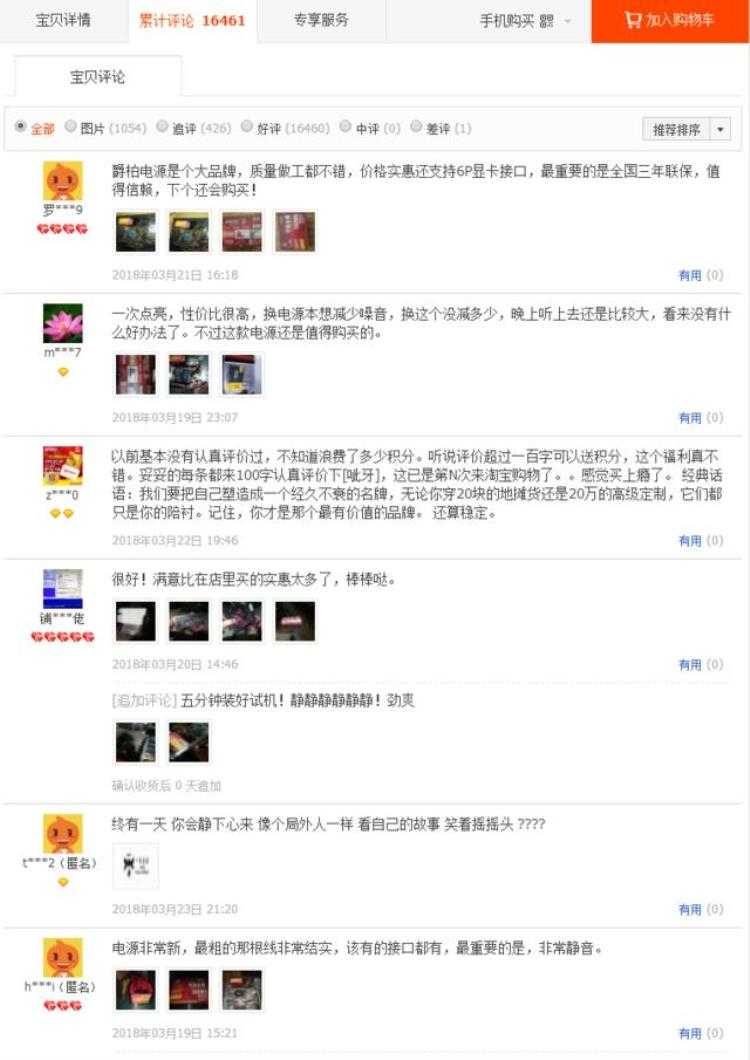This screenshot has height=1060, width=750.
Task: Open the 推荐排序 sort dropdown
Action: (x=687, y=129)
